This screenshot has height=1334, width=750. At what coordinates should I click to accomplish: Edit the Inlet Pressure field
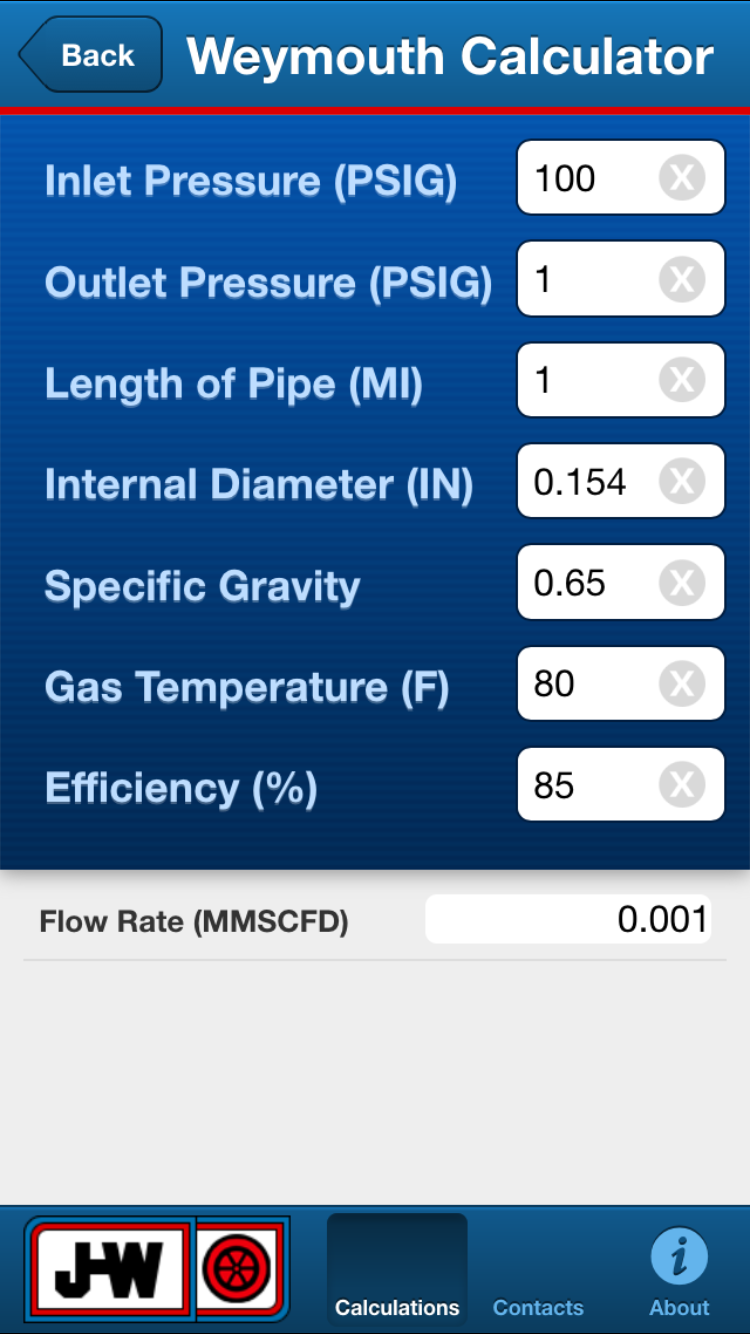point(585,179)
